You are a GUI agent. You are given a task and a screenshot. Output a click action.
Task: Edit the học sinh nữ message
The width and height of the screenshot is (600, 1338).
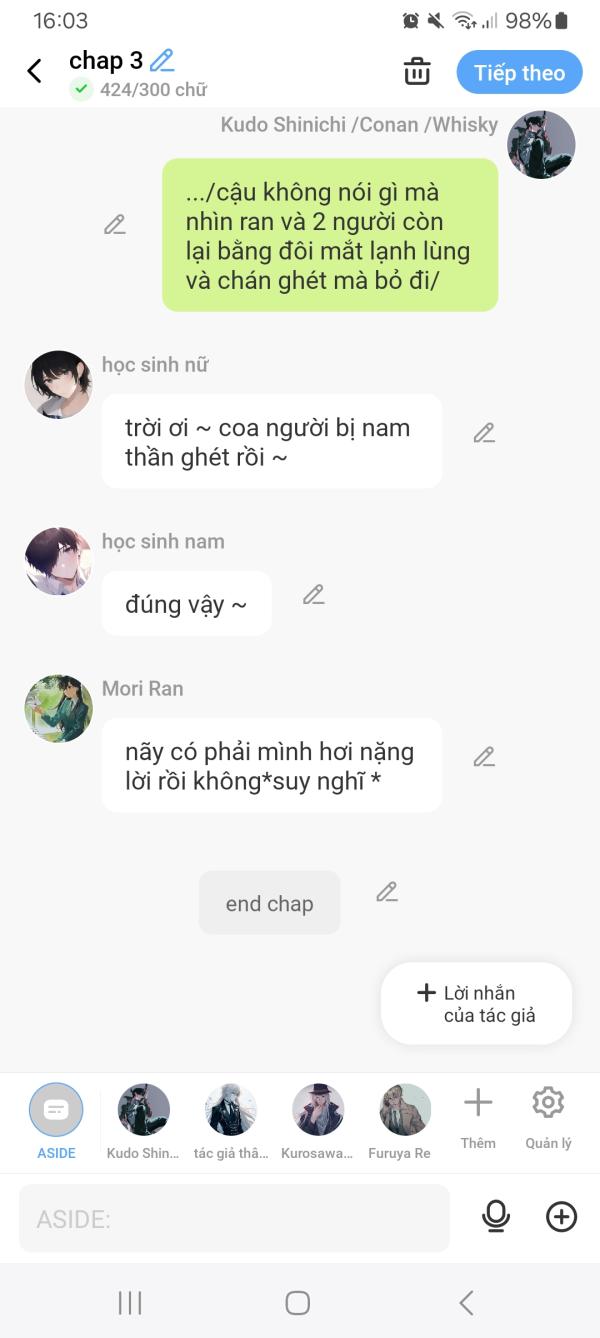(484, 433)
